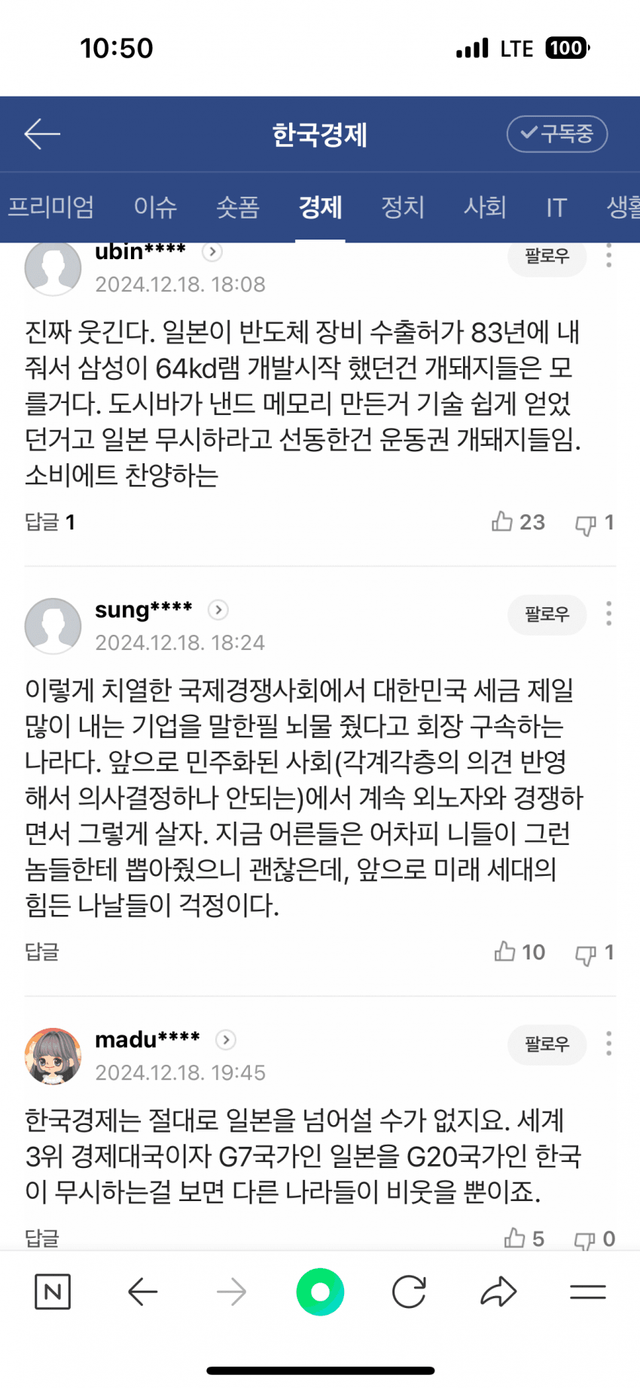Open the overflow menu on ubin****'s comment
This screenshot has height=1388, width=640.
pos(609,255)
